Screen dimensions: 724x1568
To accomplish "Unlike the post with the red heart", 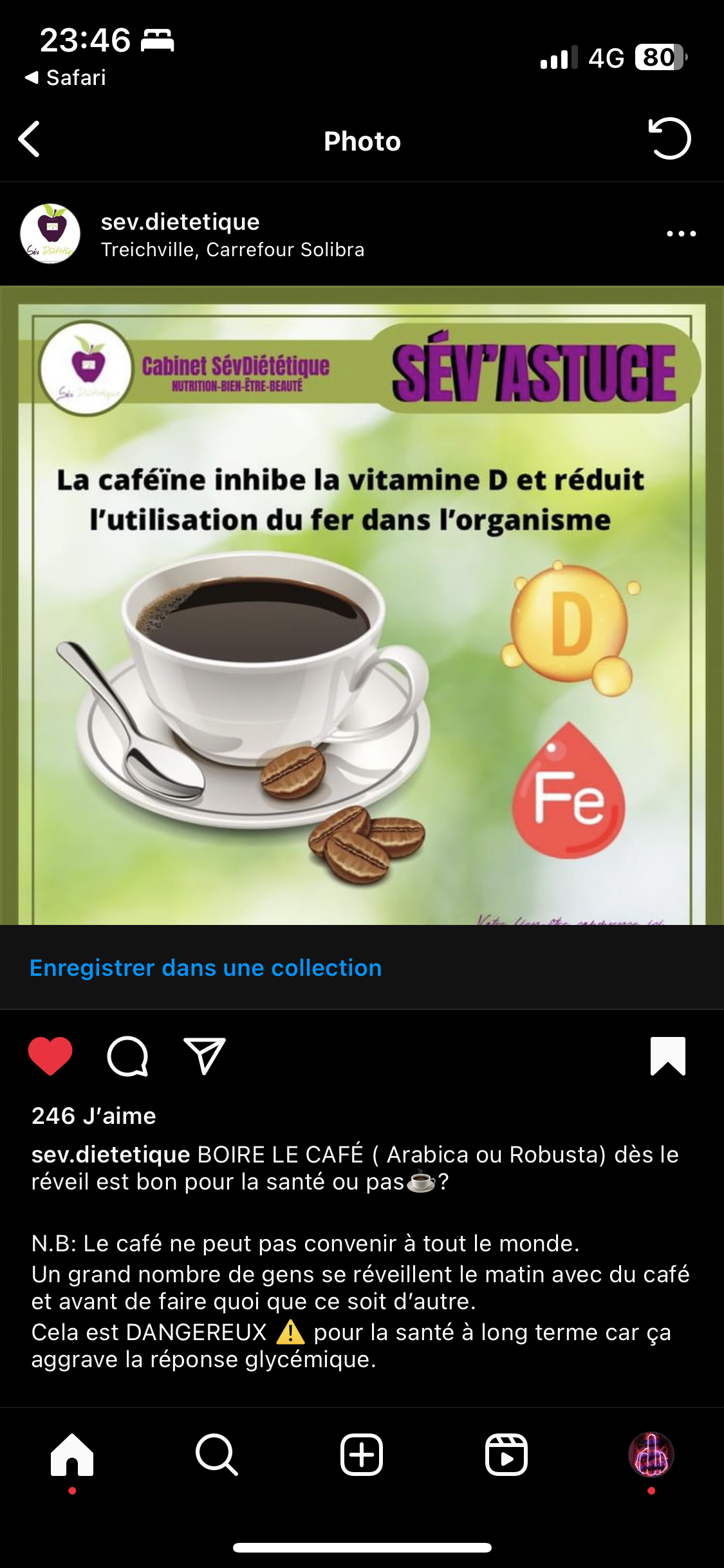I will tap(50, 1056).
